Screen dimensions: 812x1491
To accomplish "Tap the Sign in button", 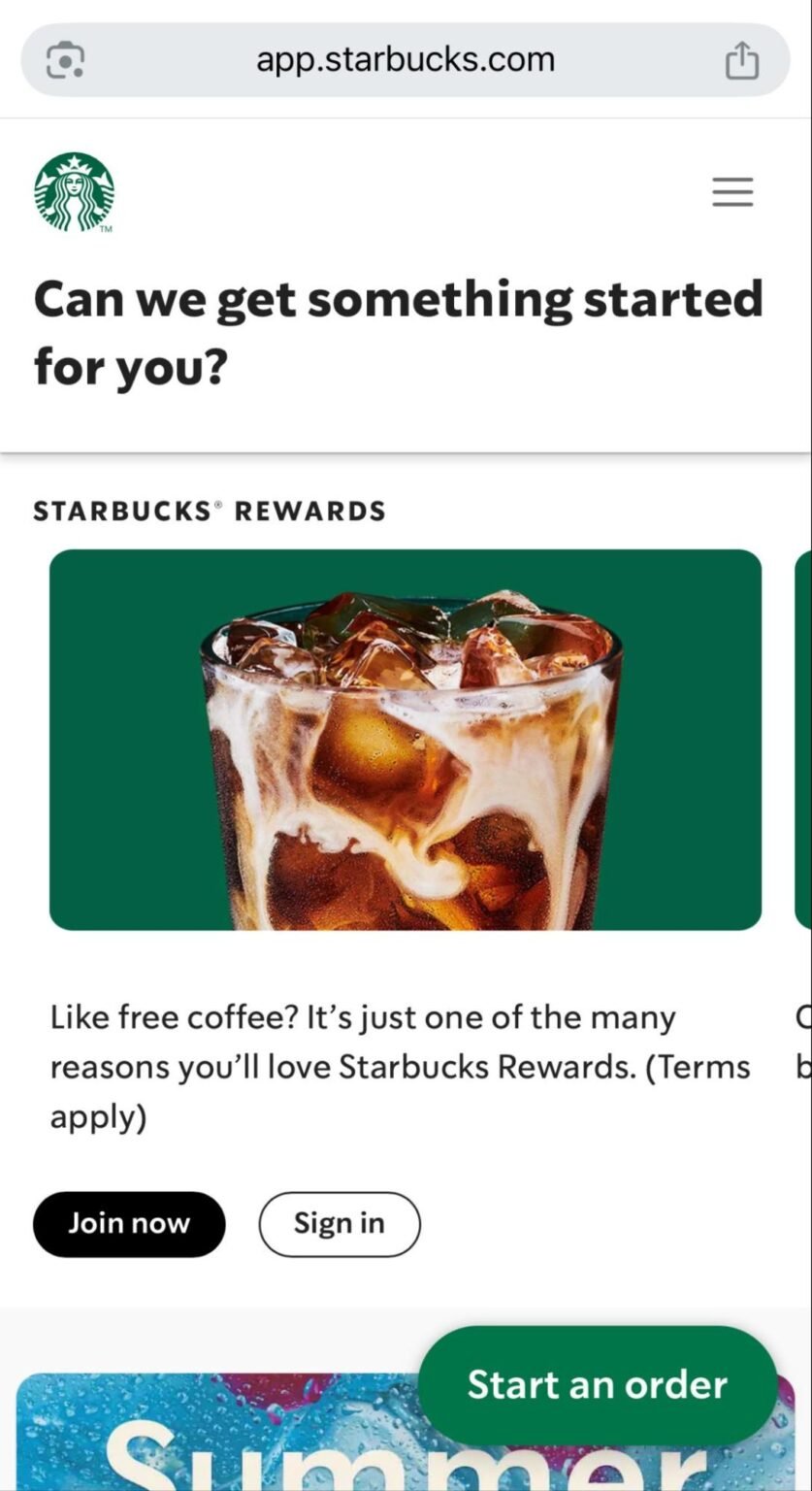I will tap(340, 1223).
